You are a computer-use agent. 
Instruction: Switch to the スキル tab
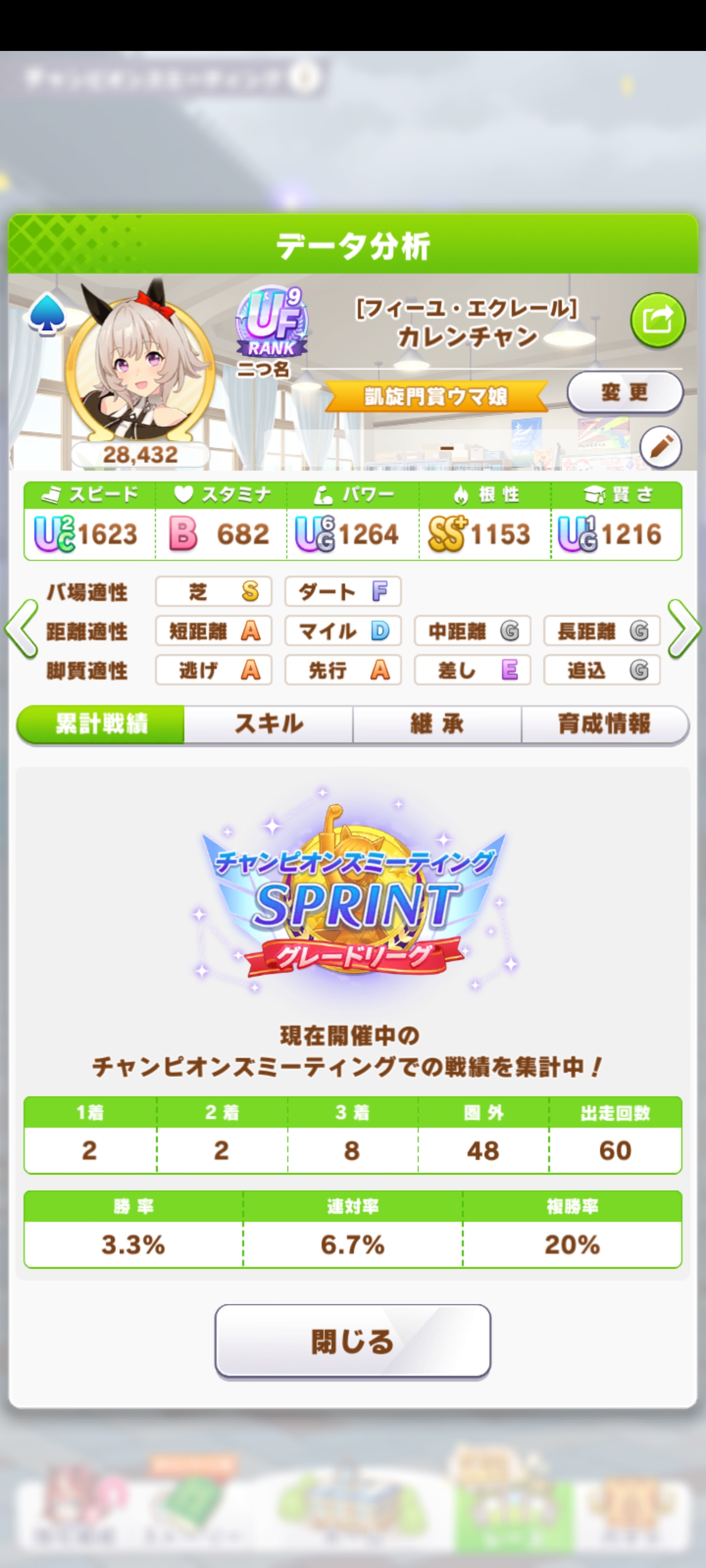[269, 724]
